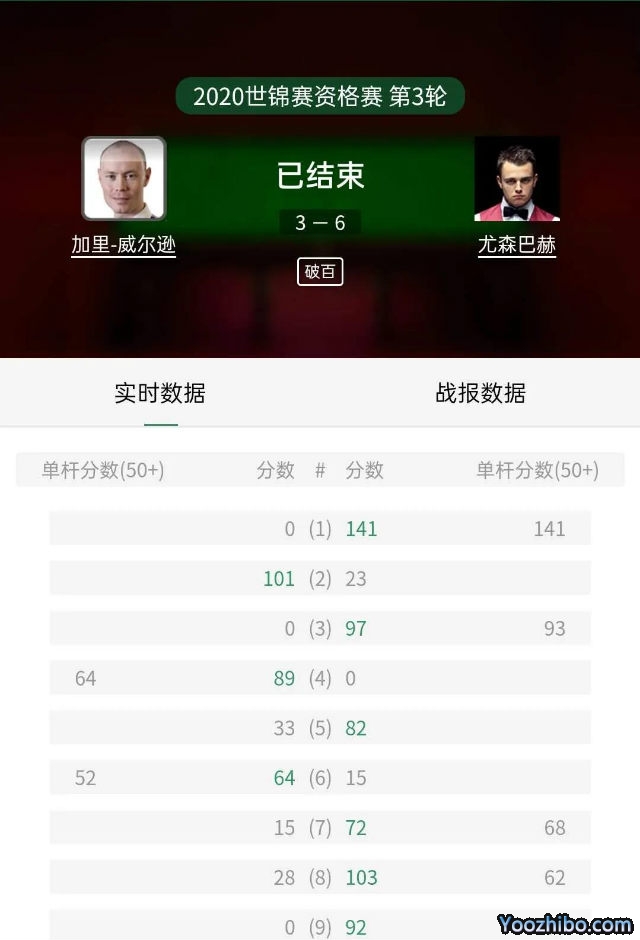Screen dimensions: 640x940
Task: Open player profile link 加里-威尔逊
Action: 123,245
